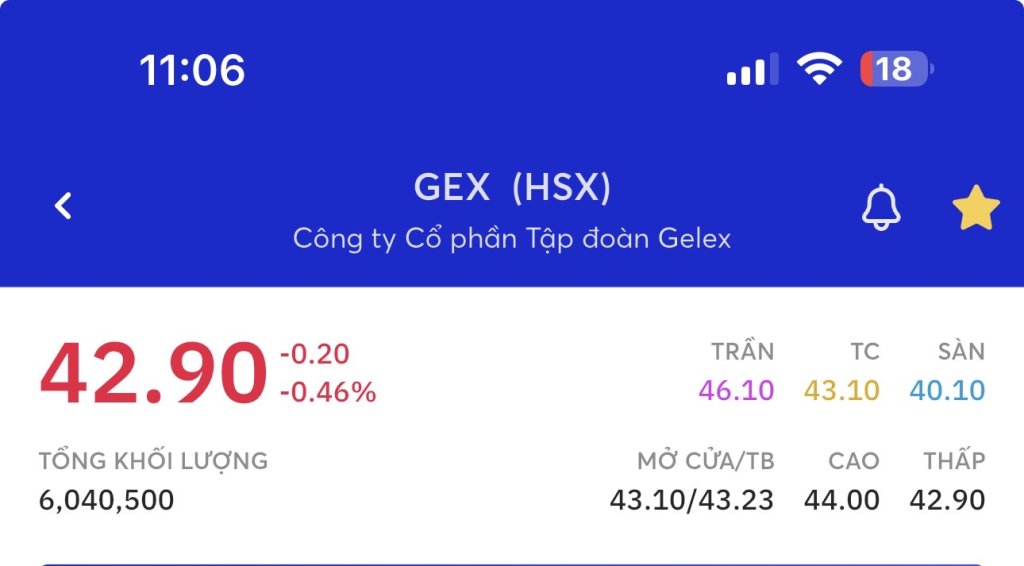1024x566 pixels.
Task: Go back from the GEX stock page
Action: click(63, 206)
